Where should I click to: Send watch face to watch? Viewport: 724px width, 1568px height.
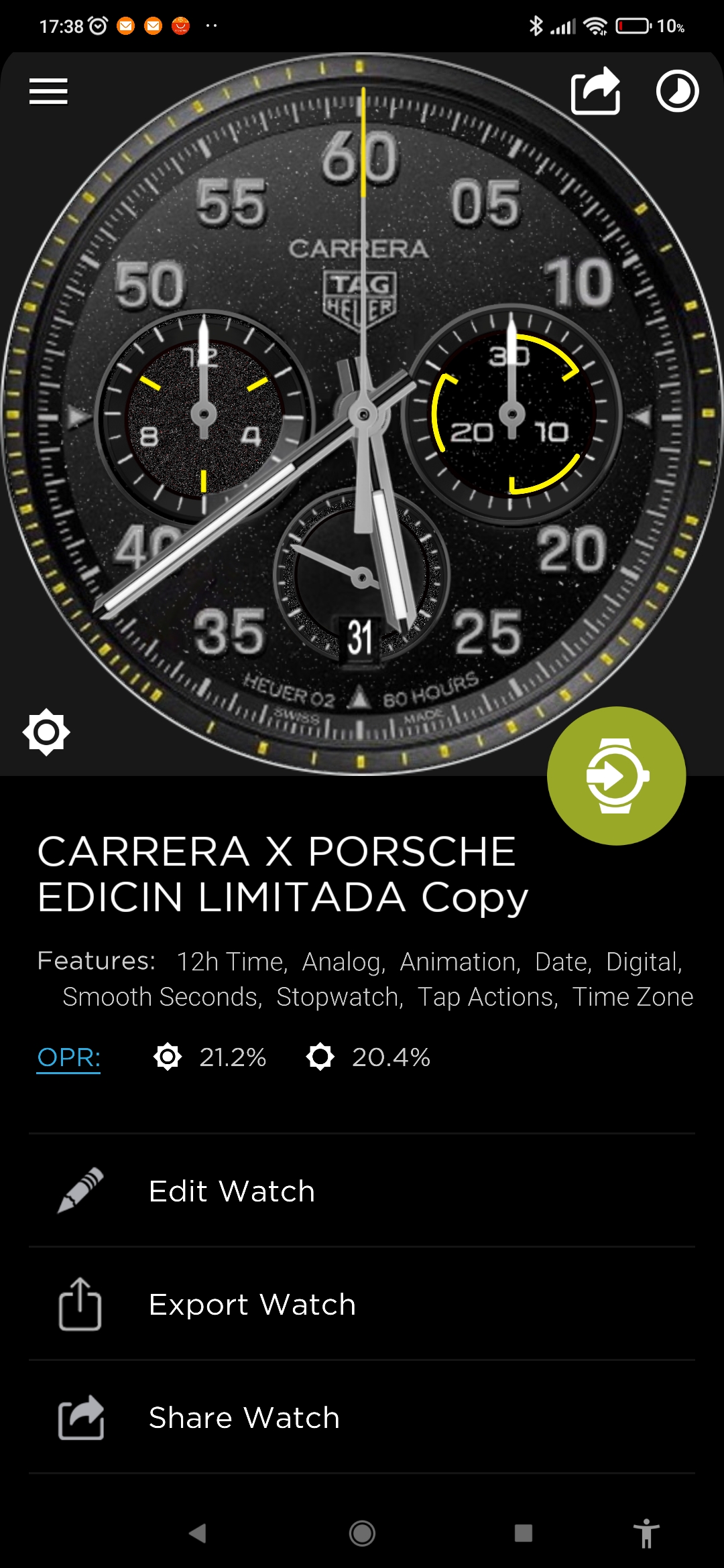tap(616, 776)
